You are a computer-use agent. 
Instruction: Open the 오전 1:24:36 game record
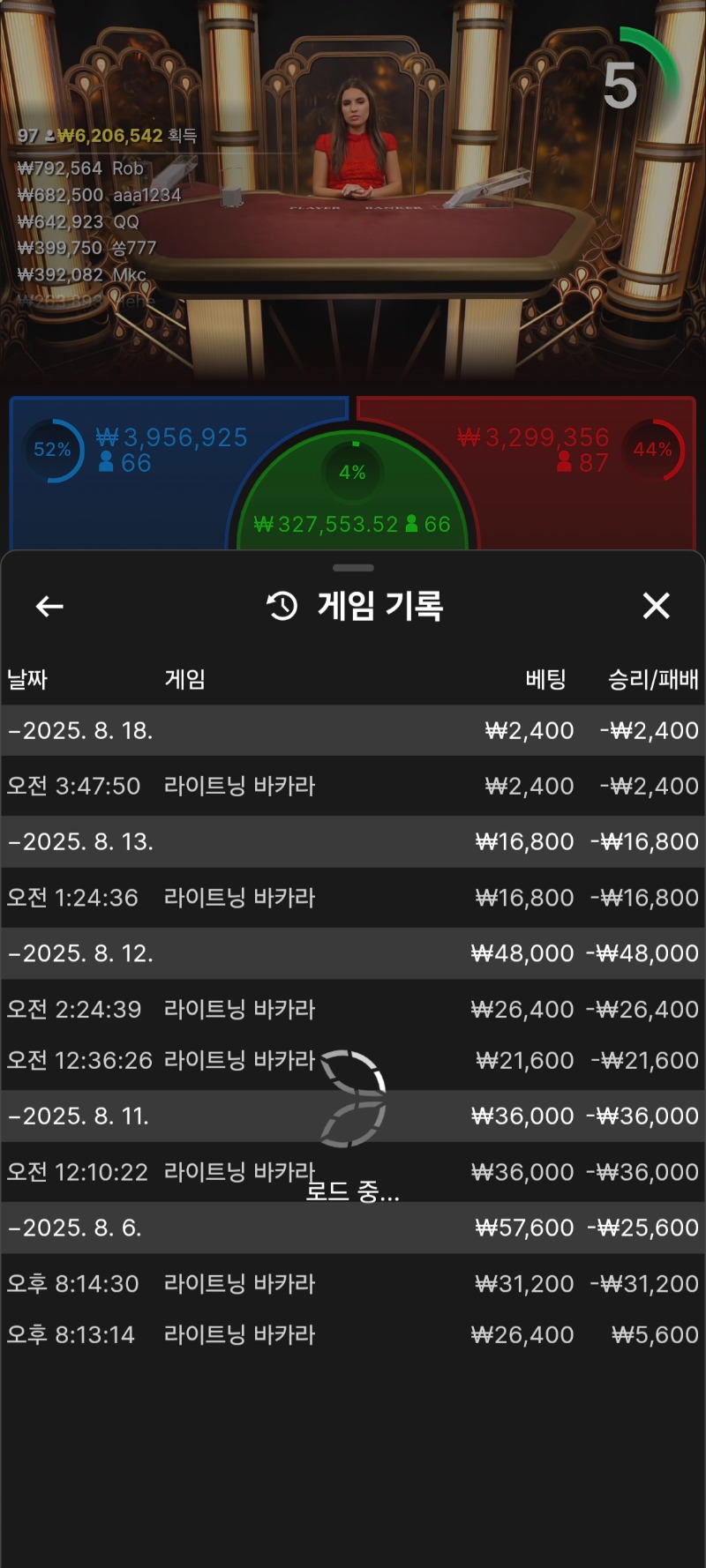[x=353, y=898]
